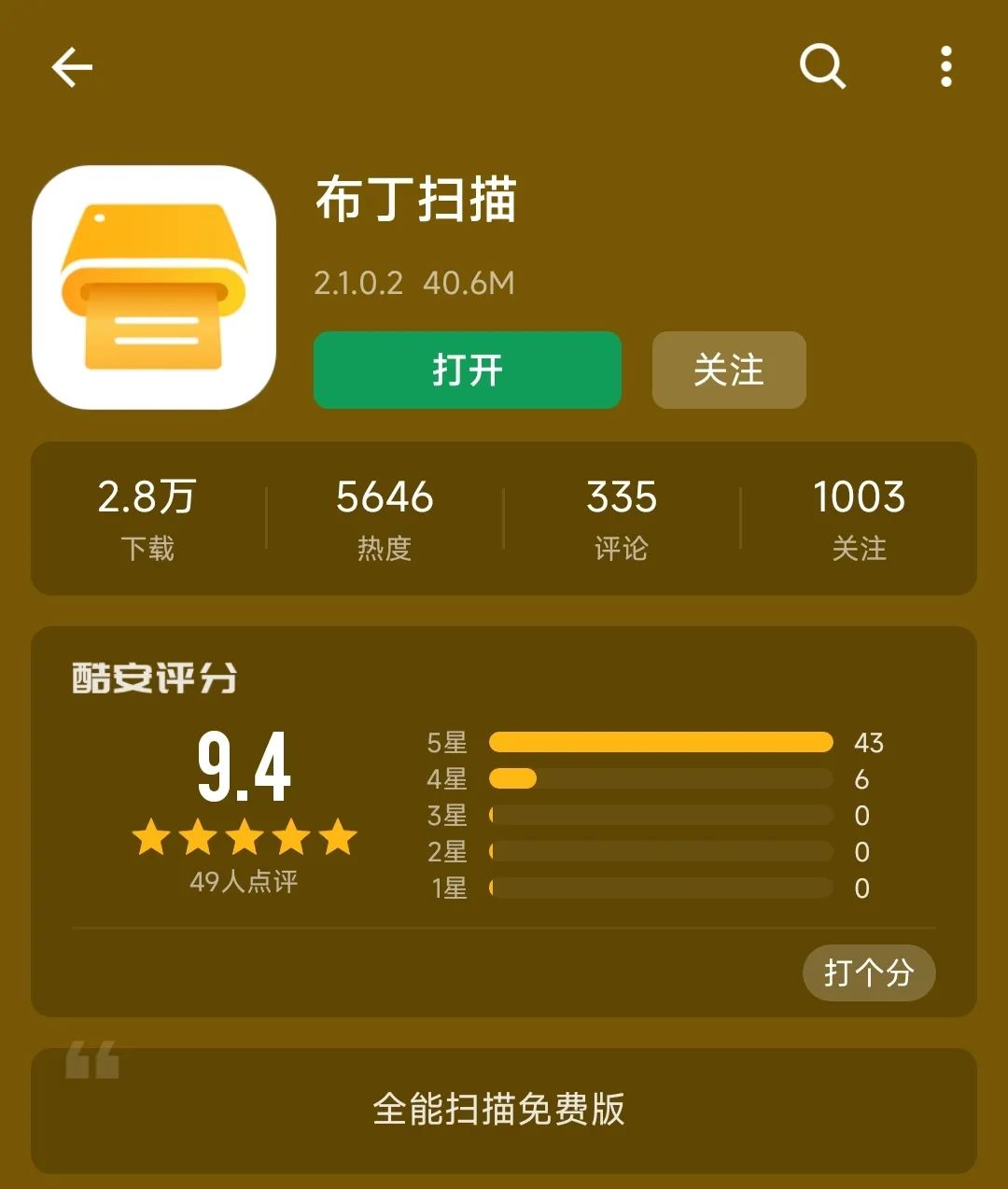1008x1189 pixels.
Task: Click the 49人点评 reviewers label
Action: 245,879
